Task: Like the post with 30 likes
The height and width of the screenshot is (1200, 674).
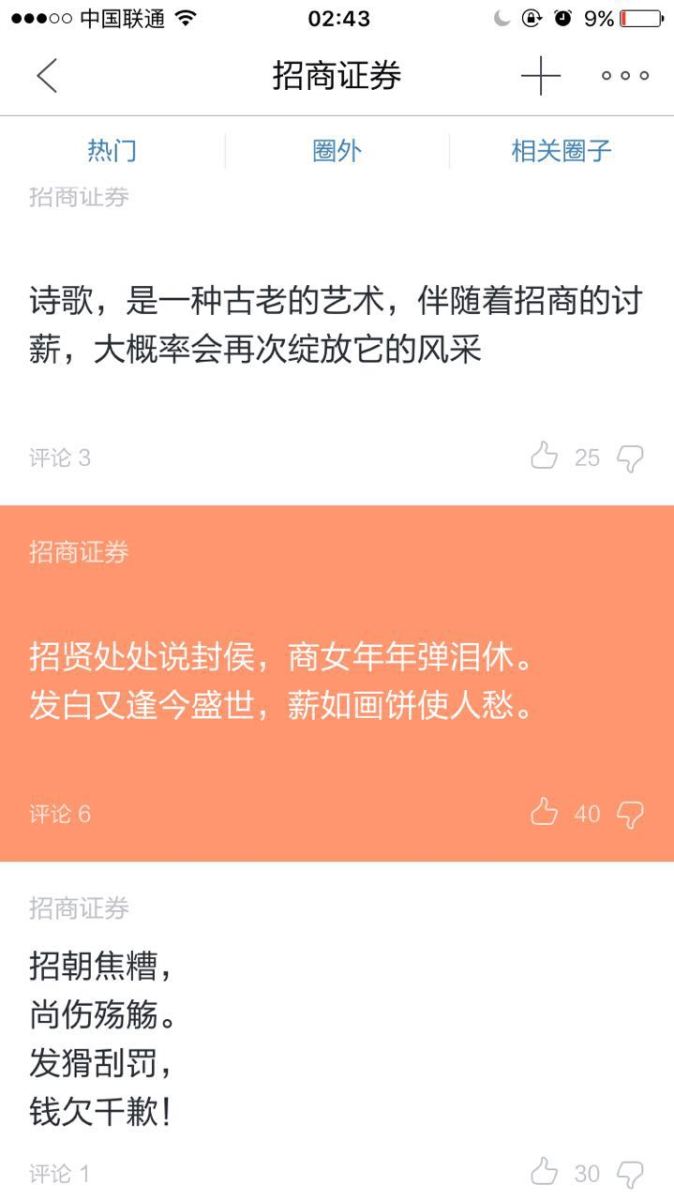Action: 544,1171
